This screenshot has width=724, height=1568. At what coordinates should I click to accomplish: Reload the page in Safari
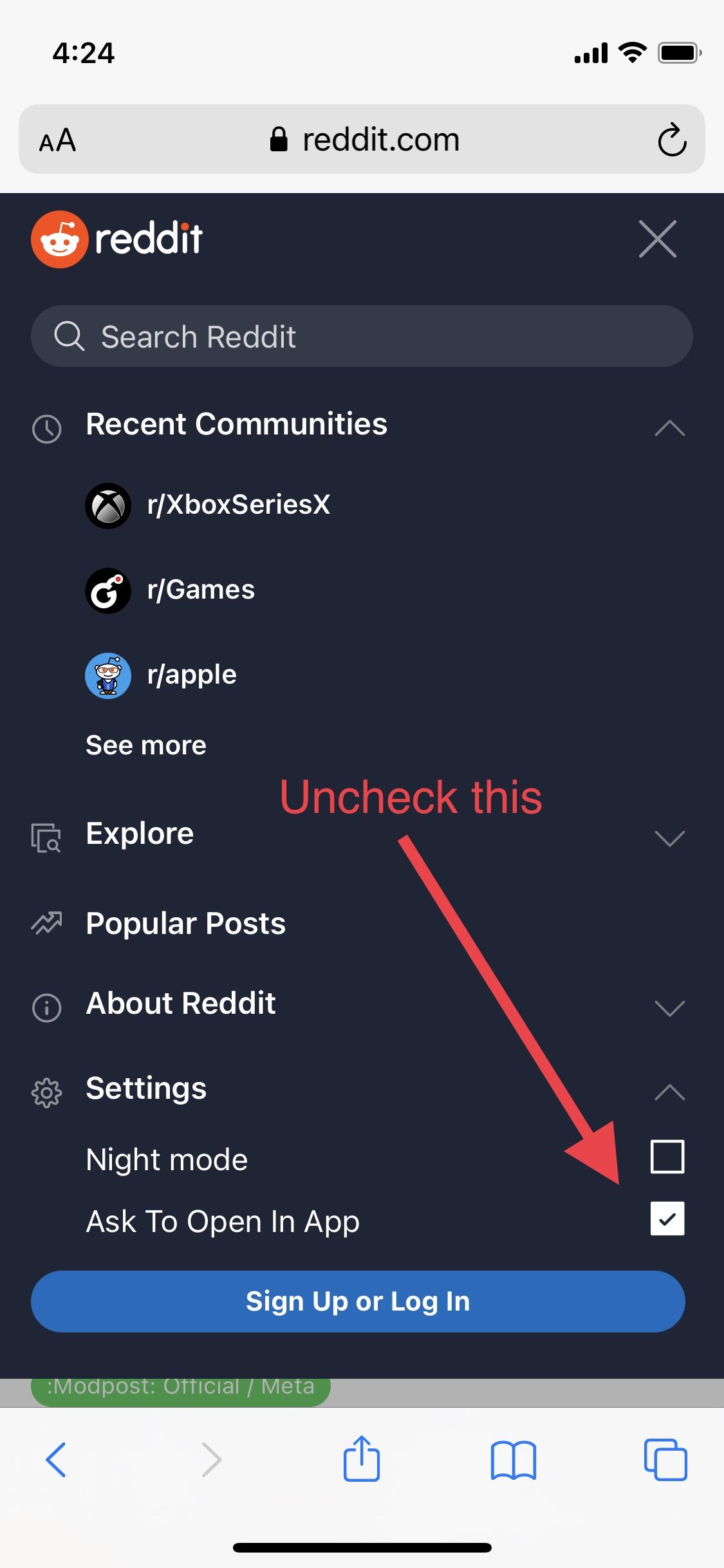tap(672, 139)
